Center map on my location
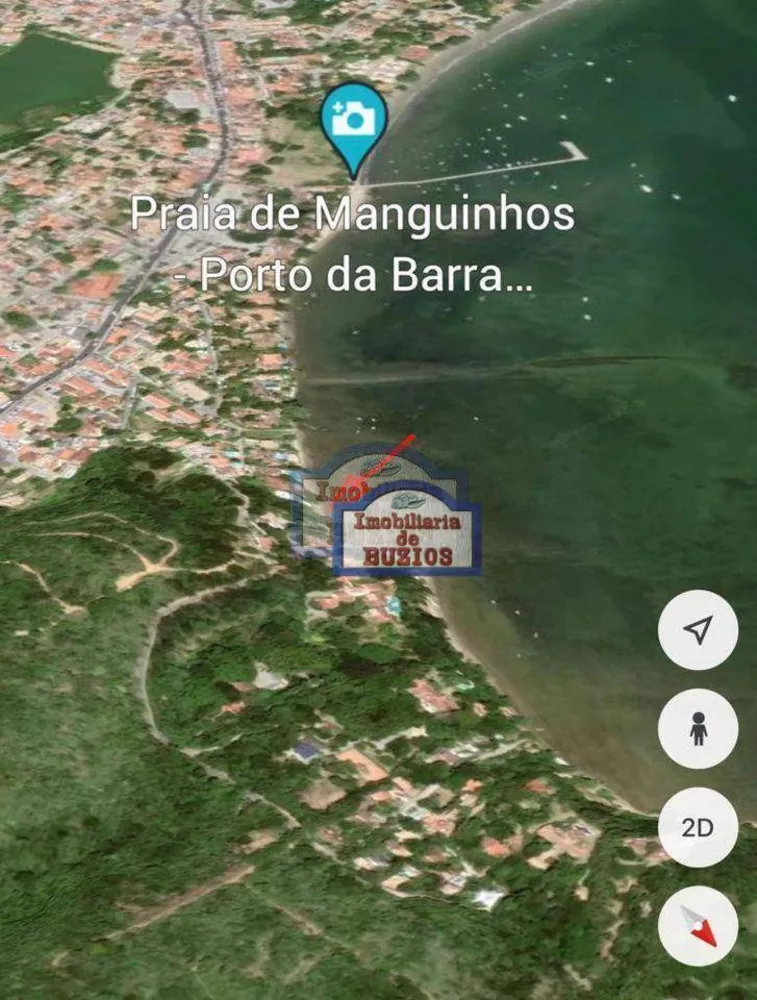Image resolution: width=757 pixels, height=1000 pixels. 698,630
